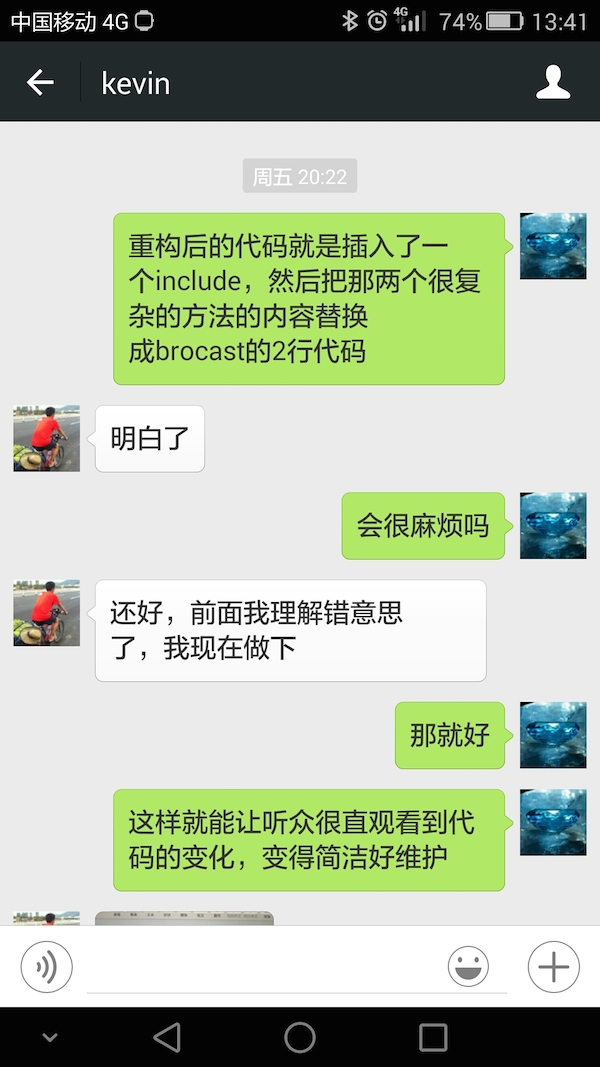Open the partially visible image message
This screenshot has height=1067, width=600.
coord(184,917)
